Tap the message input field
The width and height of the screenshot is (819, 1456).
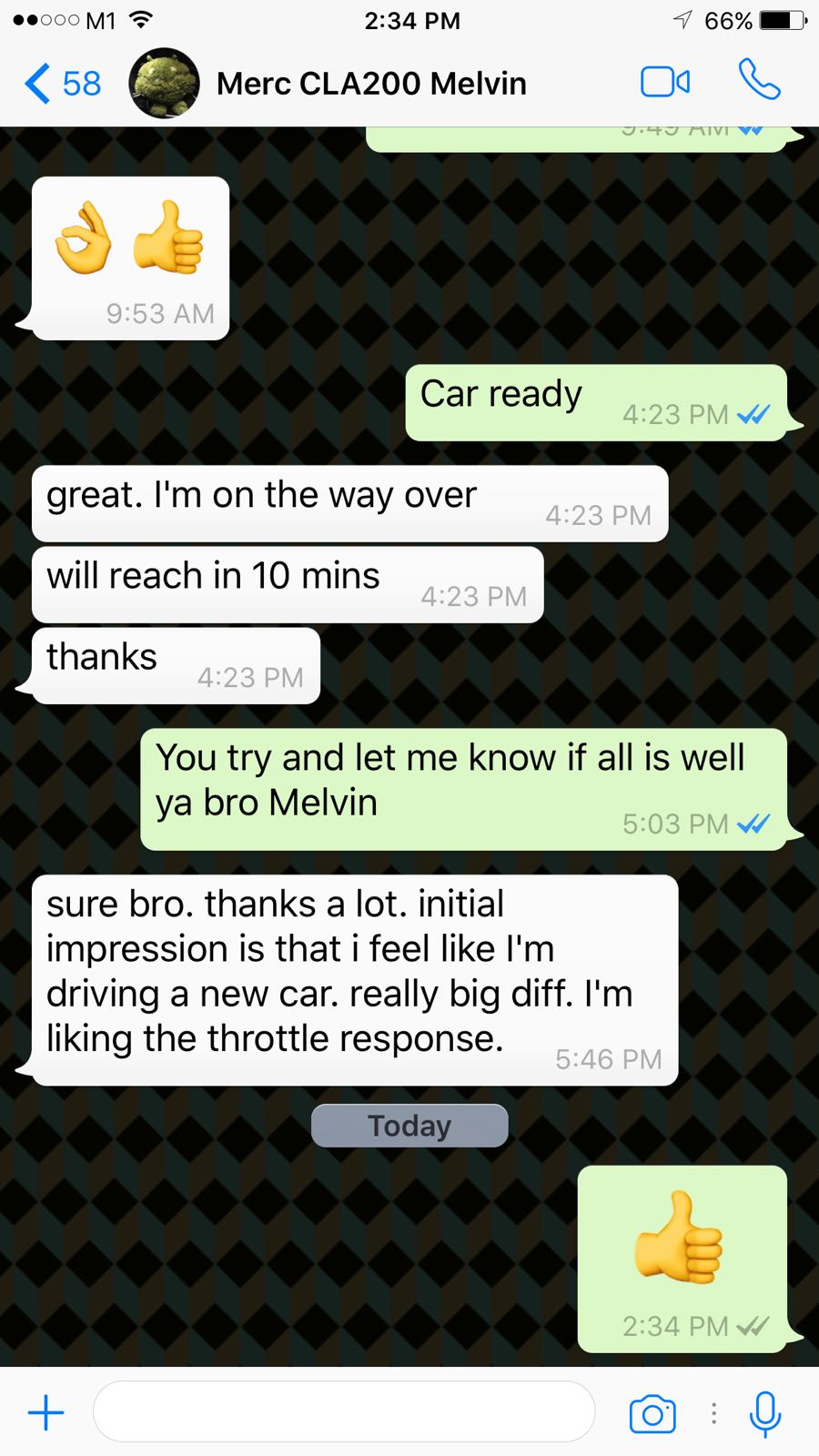pos(344,1411)
